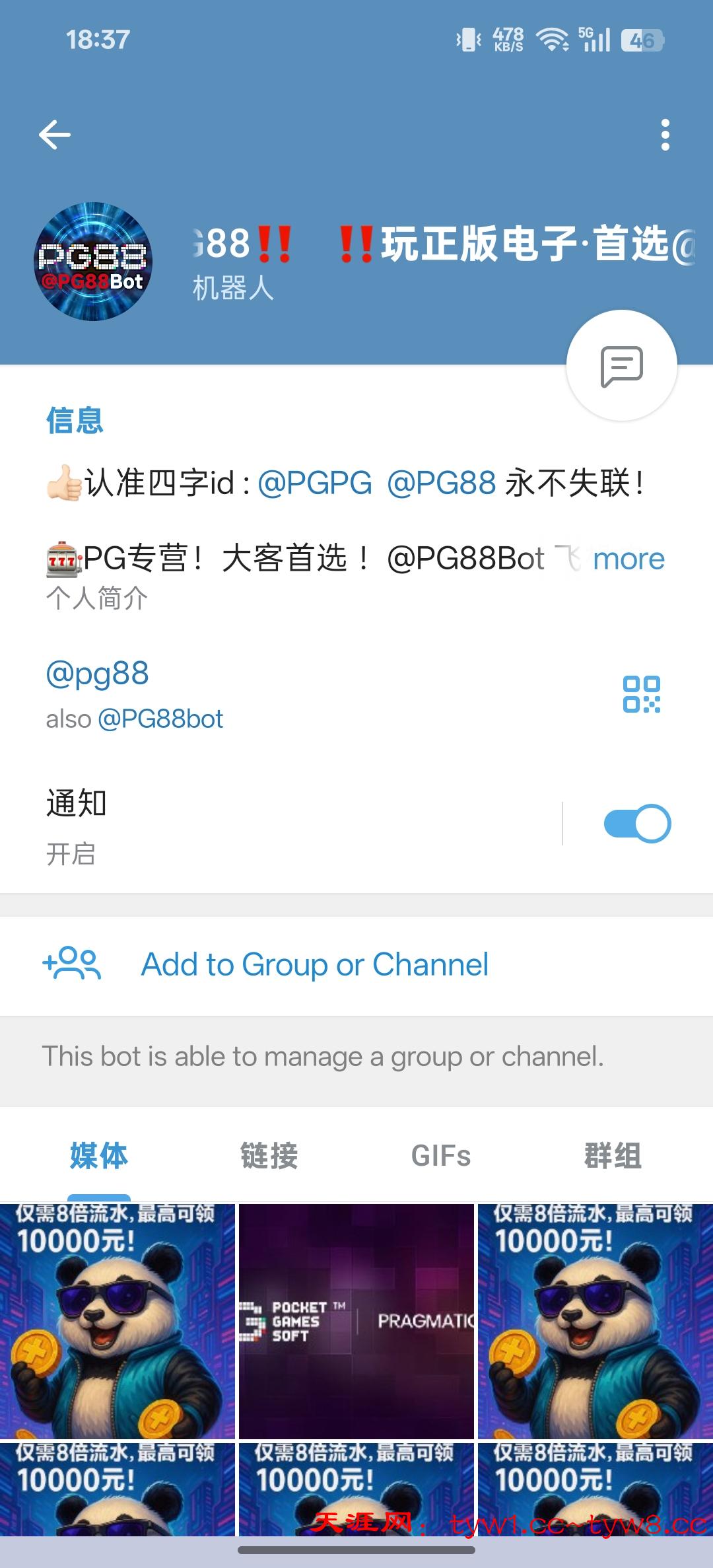
Task: Switch to the 媒体 tab
Action: pos(99,1156)
